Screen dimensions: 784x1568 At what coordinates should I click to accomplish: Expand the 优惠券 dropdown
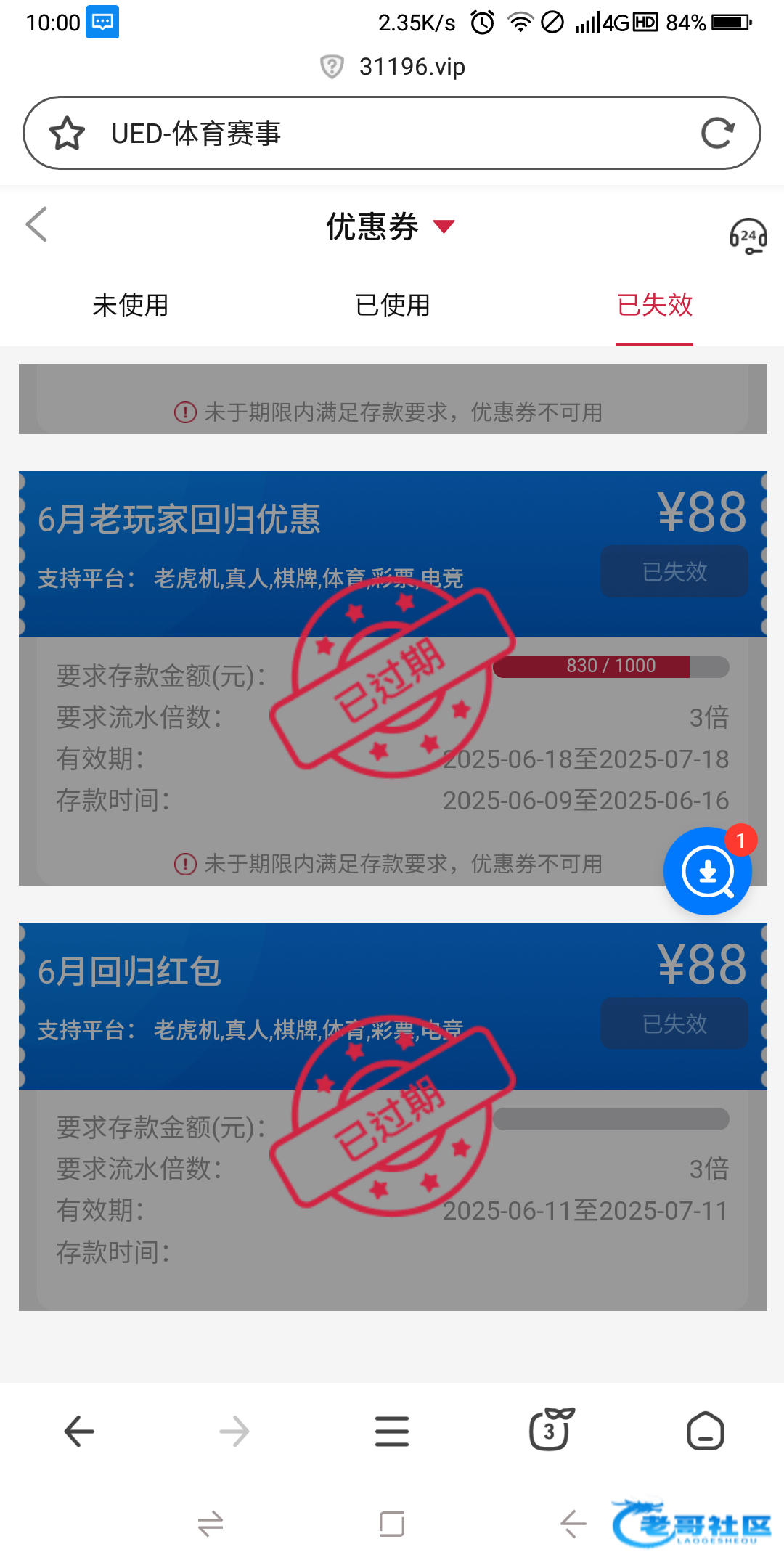444,226
